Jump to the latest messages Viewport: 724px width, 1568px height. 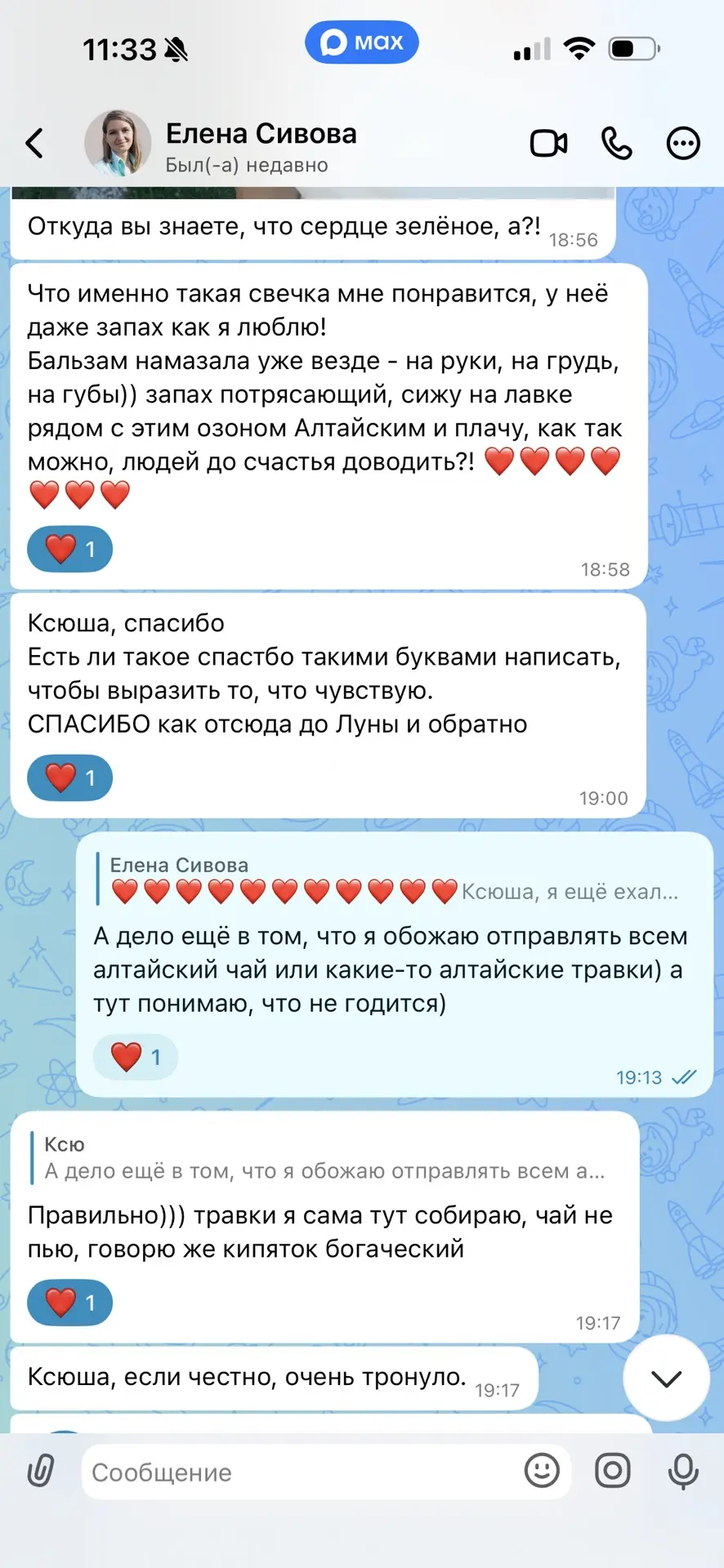pos(666,1379)
